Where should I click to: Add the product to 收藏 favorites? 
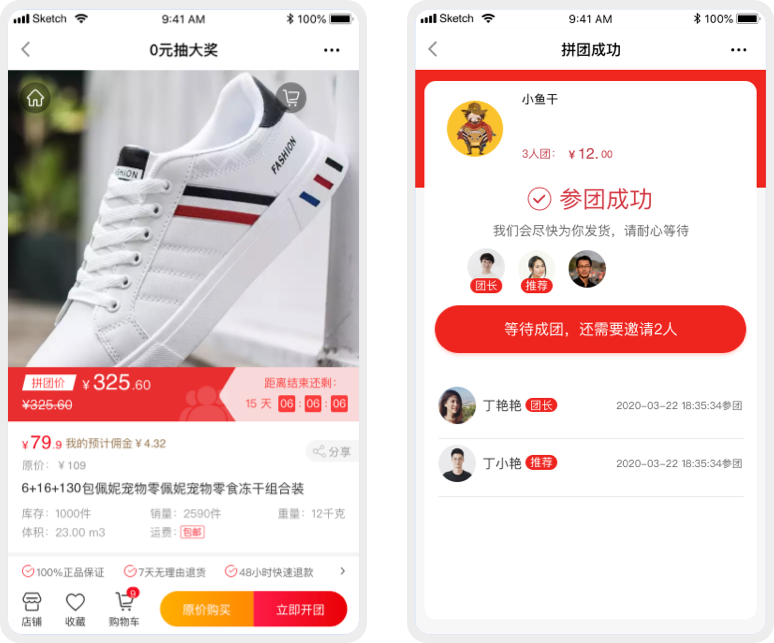tap(75, 608)
